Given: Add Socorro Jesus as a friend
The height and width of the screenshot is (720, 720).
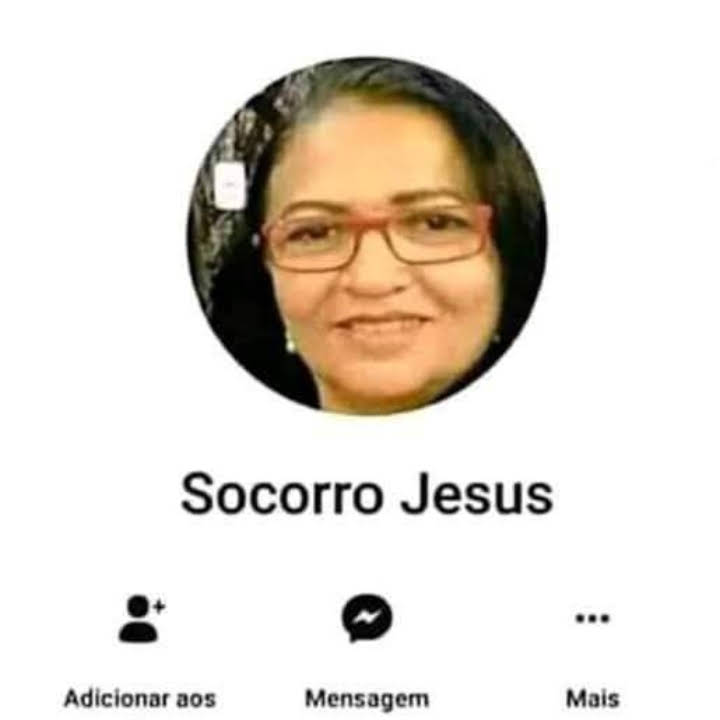Looking at the screenshot, I should [x=141, y=619].
